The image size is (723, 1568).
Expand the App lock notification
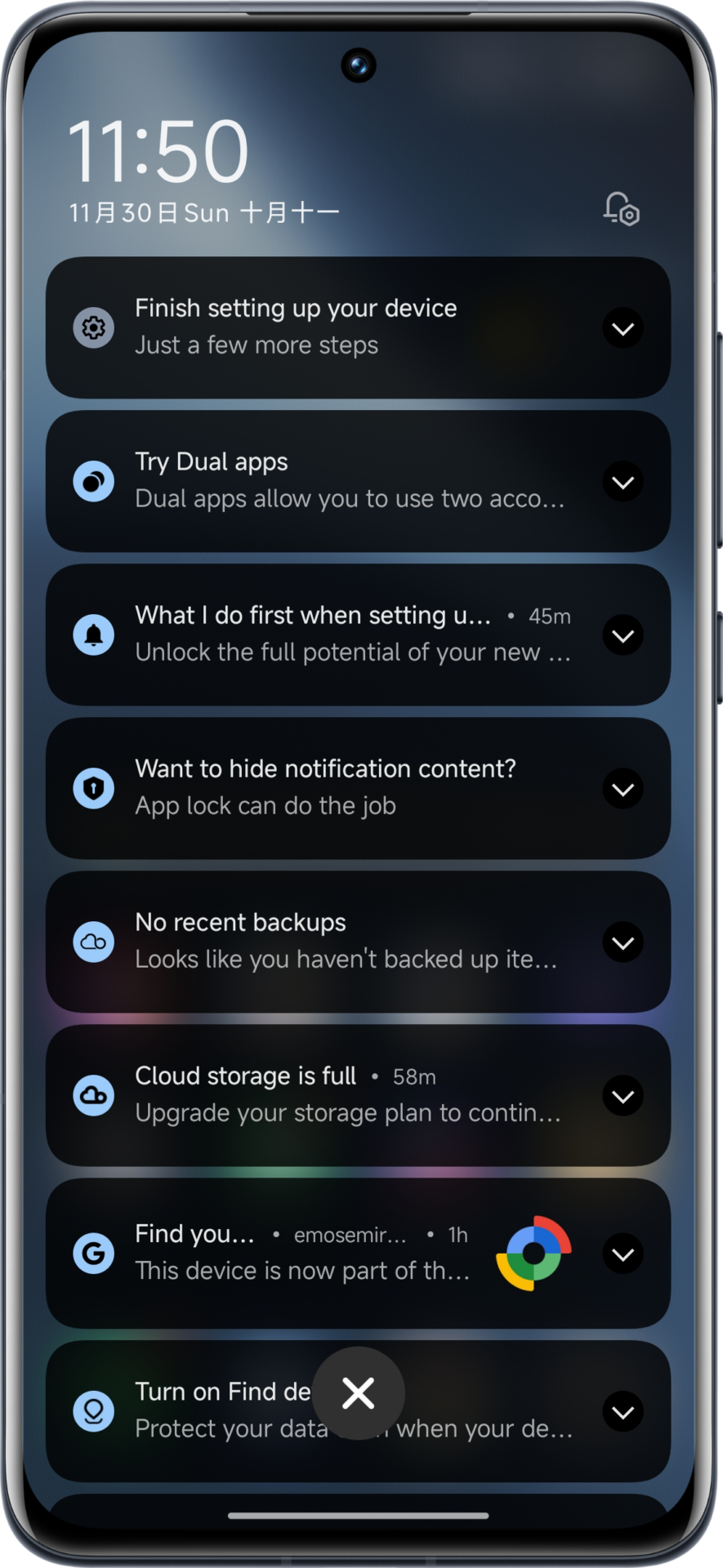point(623,789)
